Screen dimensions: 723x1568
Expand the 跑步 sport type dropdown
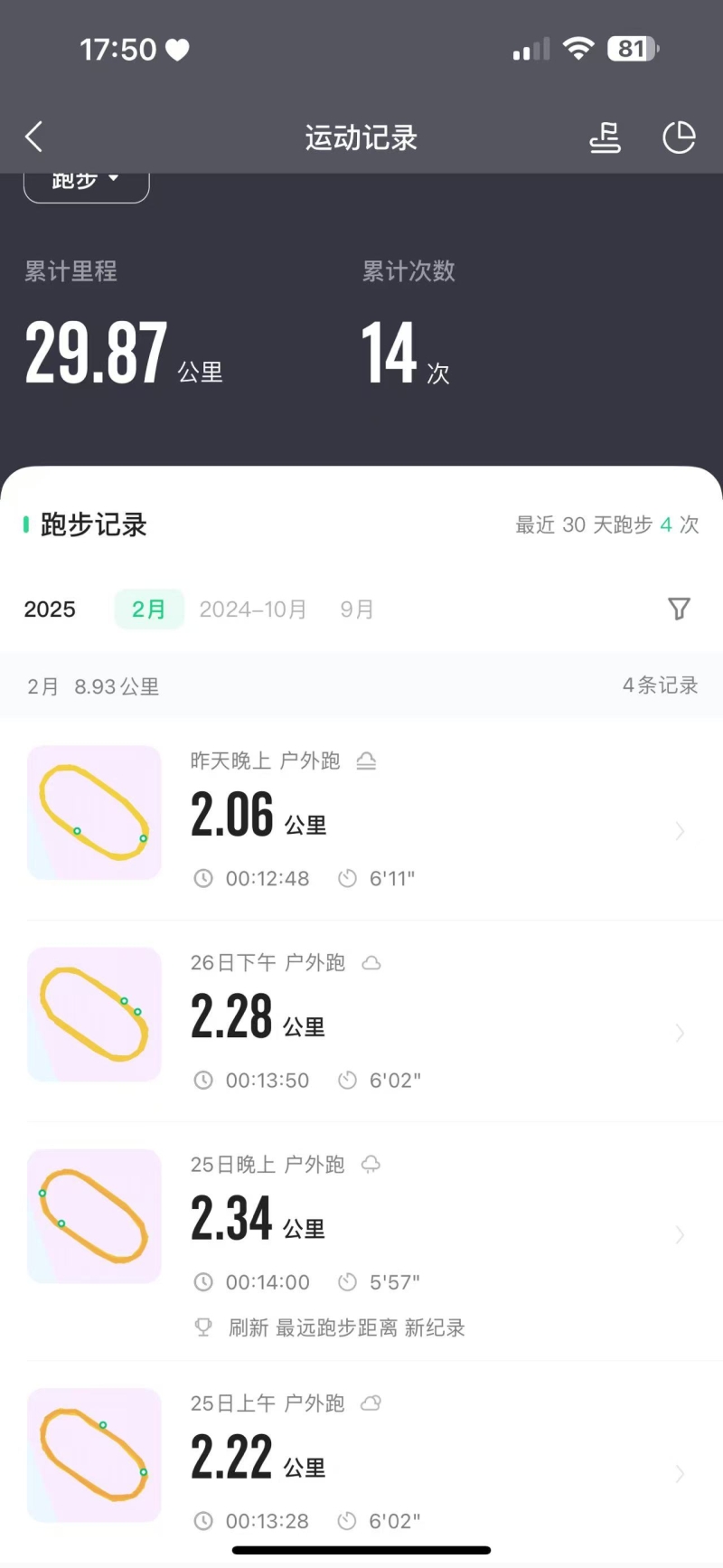[x=87, y=183]
